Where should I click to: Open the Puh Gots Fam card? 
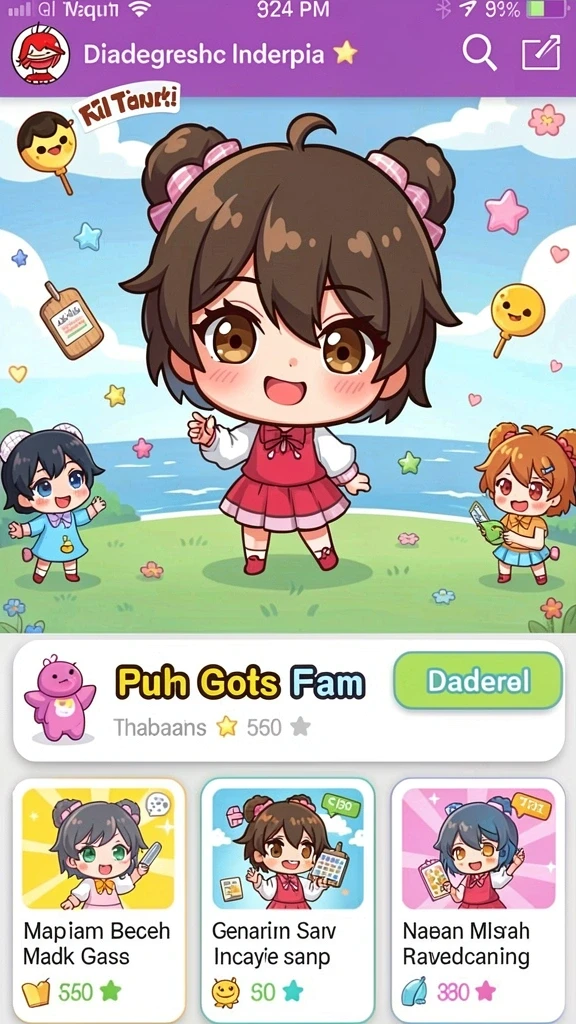289,701
